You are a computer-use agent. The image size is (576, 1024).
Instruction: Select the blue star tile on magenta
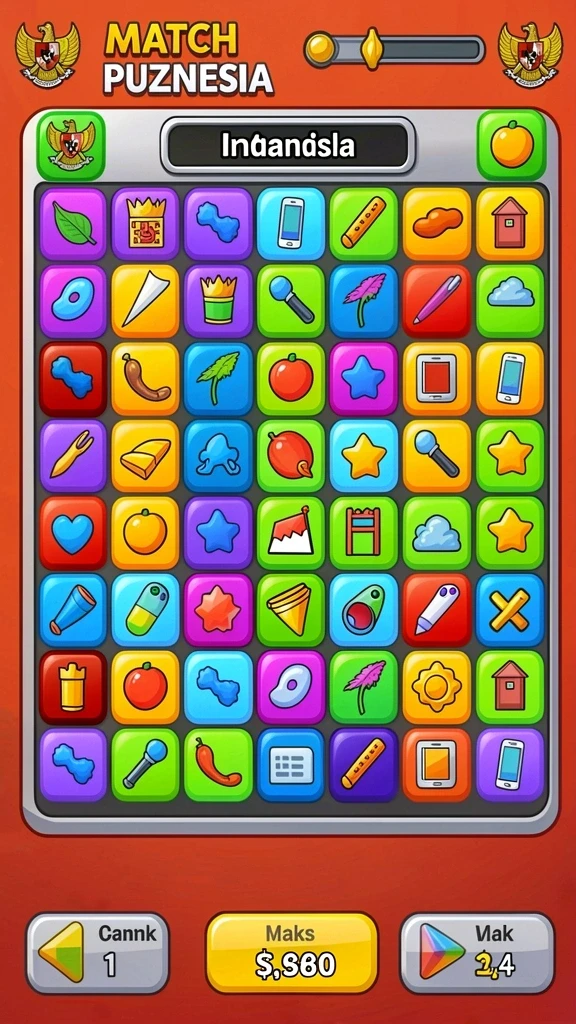point(363,379)
